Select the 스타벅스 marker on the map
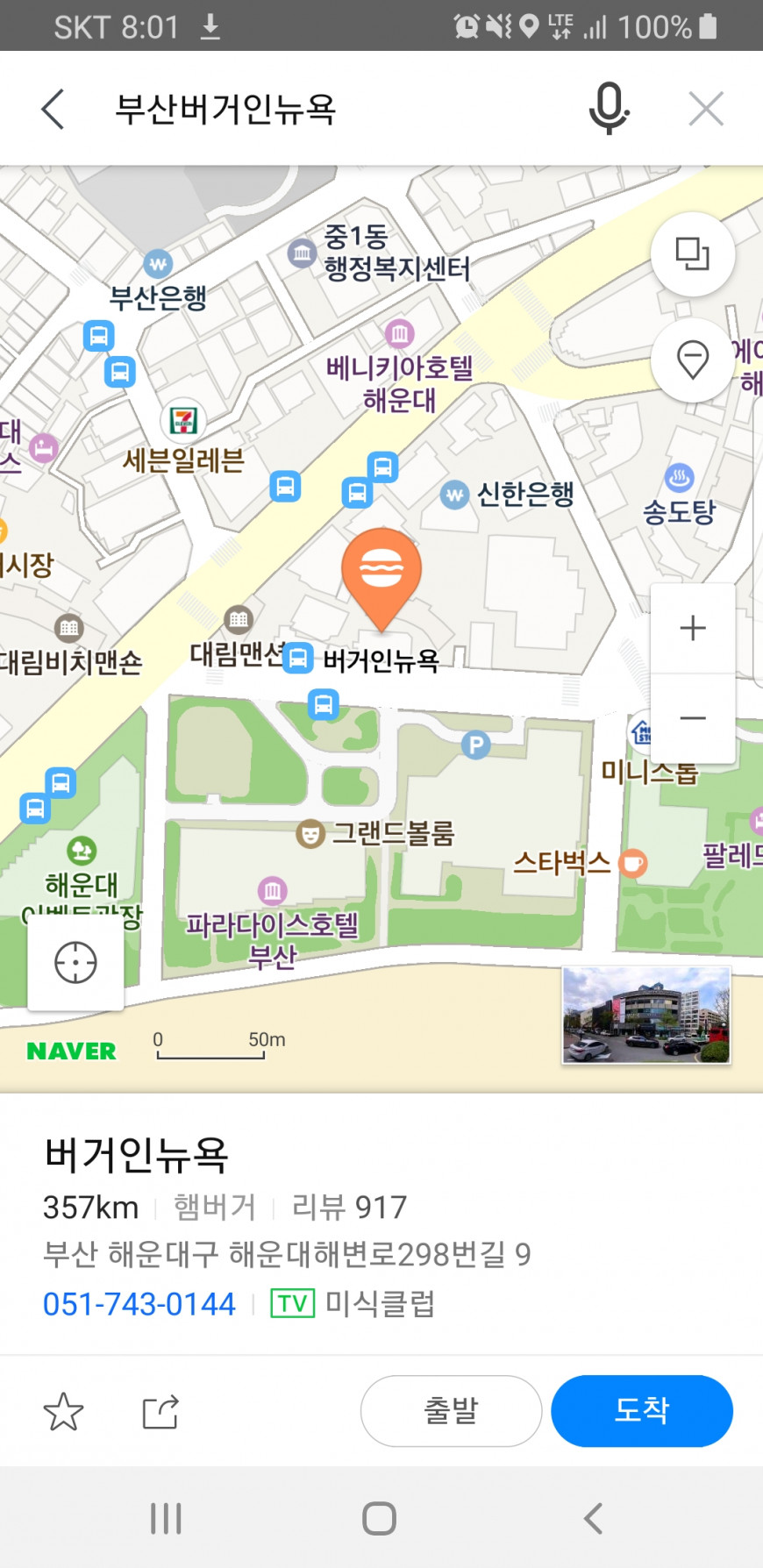The image size is (763, 1568). pos(632,864)
